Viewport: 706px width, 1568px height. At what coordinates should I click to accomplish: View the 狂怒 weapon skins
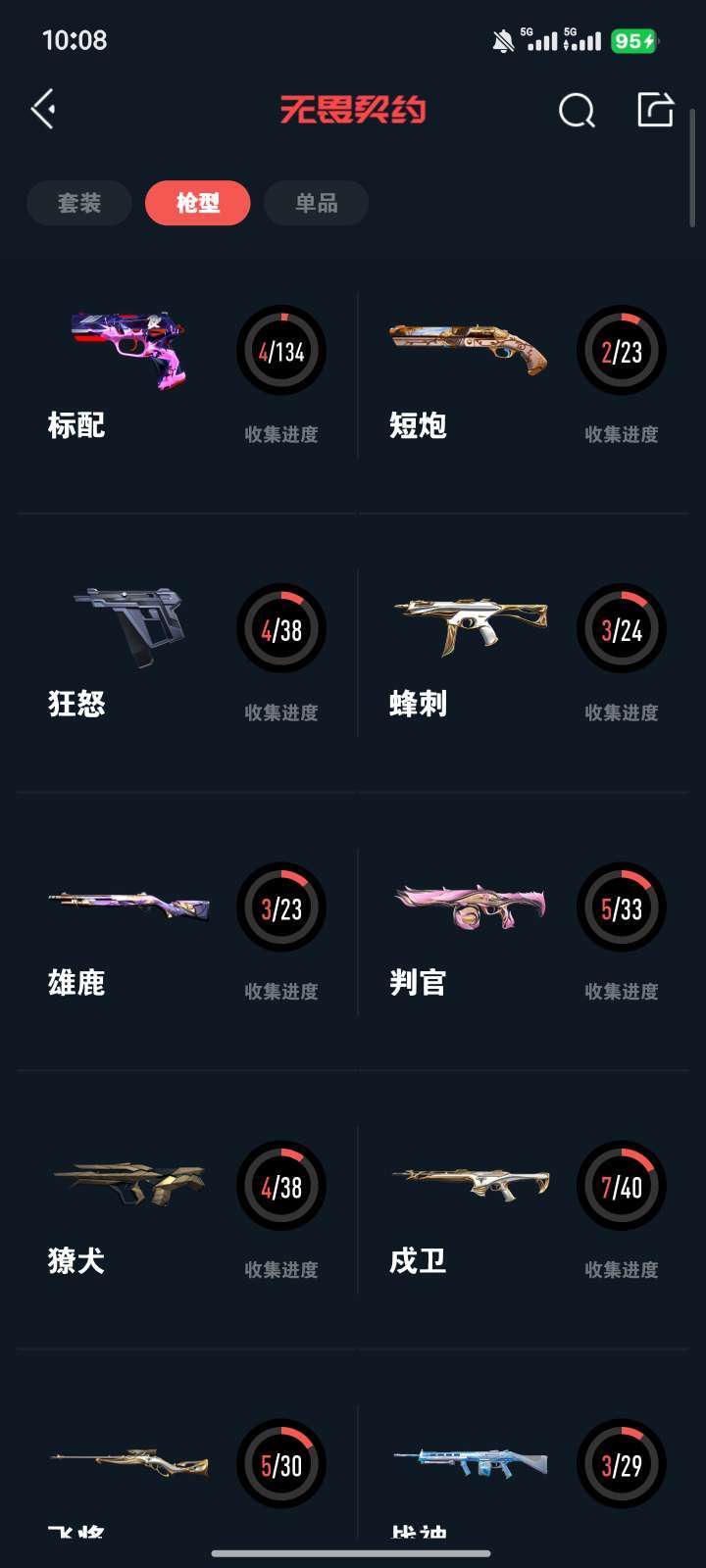tap(186, 653)
